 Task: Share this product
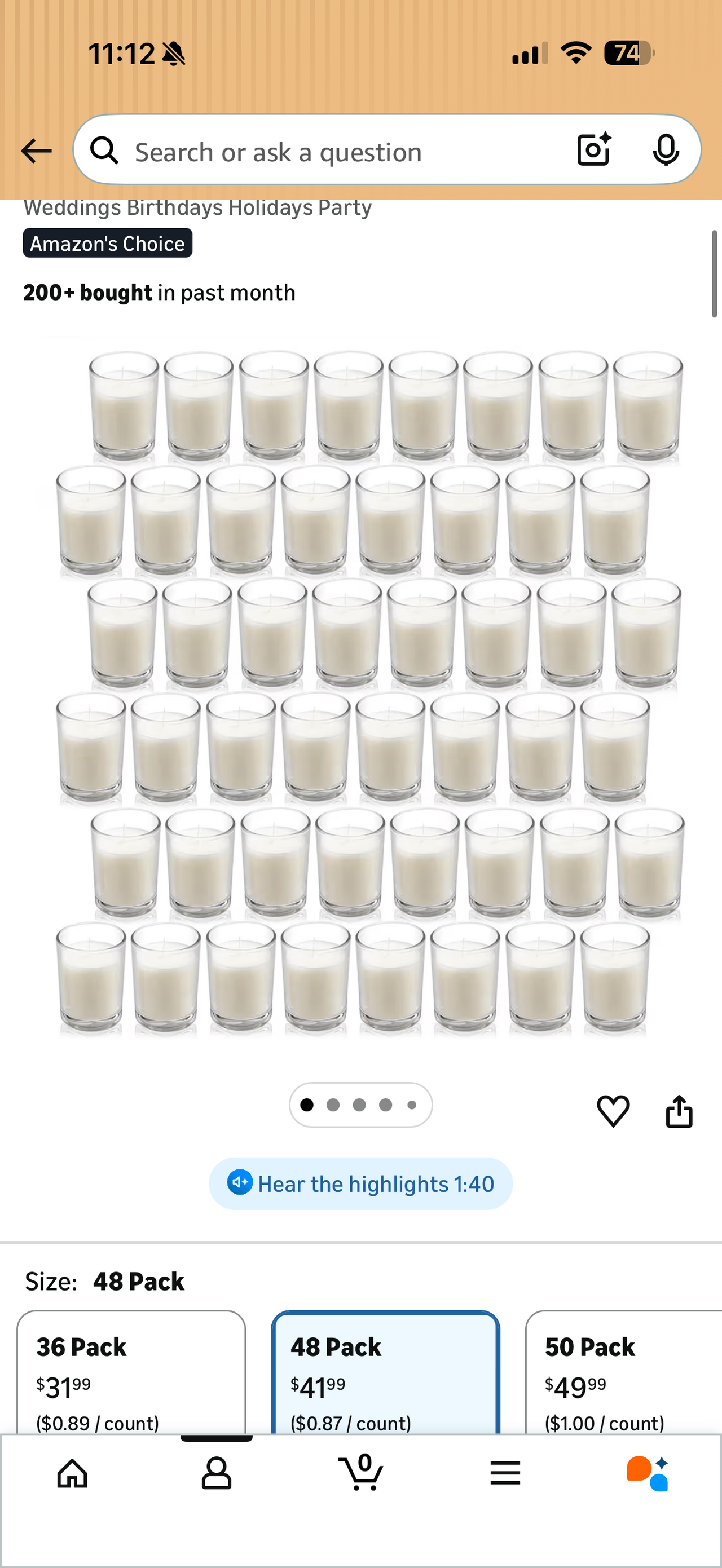679,1111
